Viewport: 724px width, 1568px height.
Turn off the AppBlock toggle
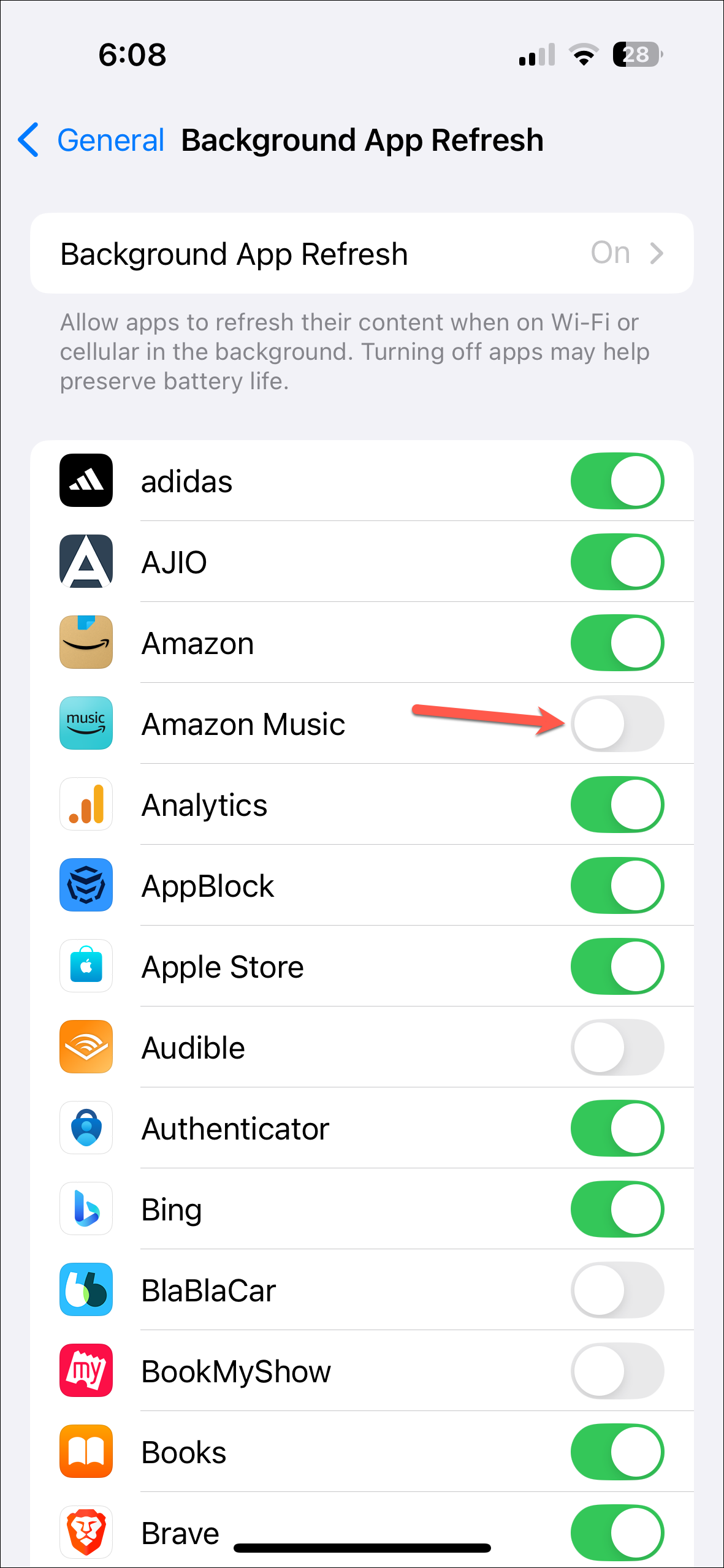[x=617, y=886]
